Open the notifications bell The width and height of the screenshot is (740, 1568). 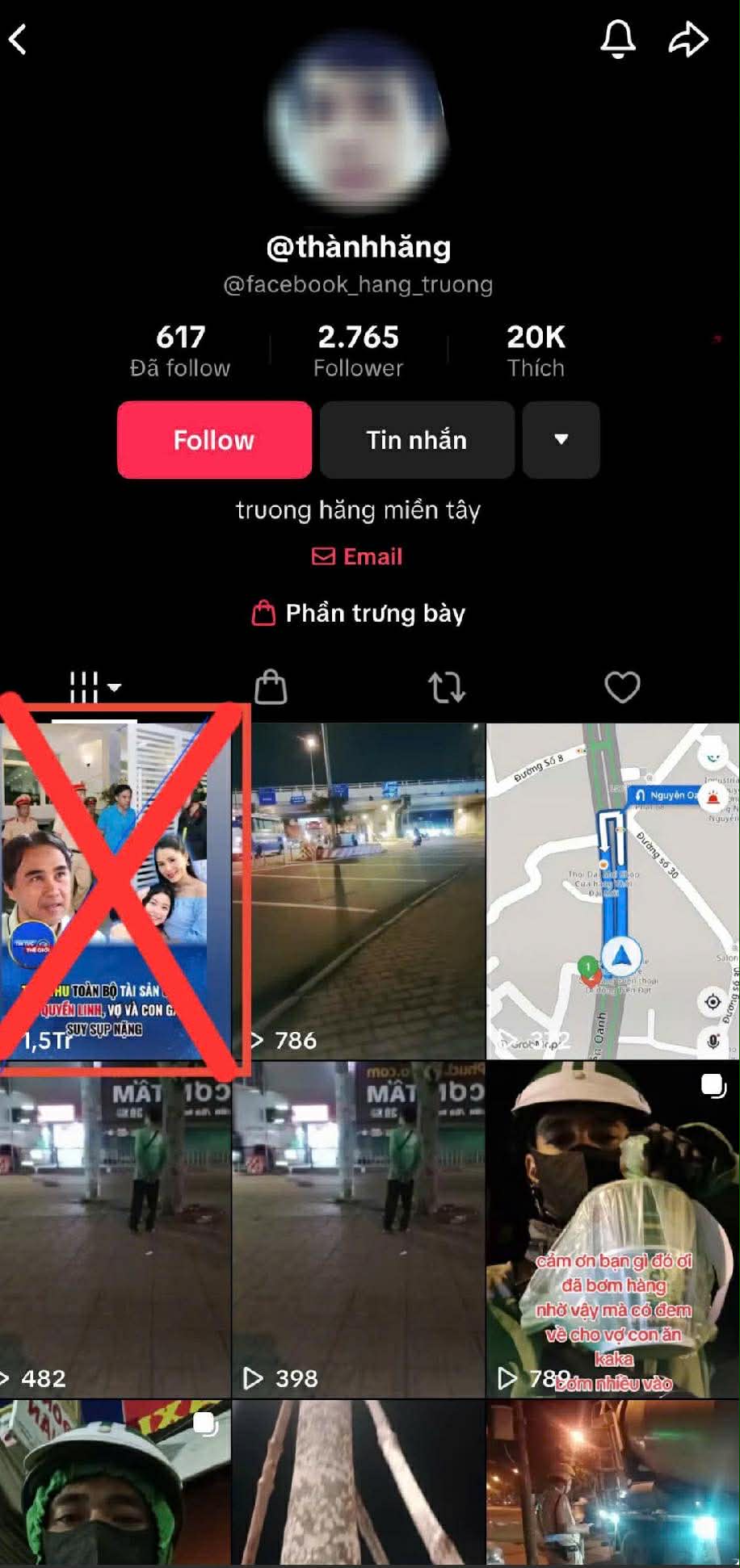pos(617,38)
